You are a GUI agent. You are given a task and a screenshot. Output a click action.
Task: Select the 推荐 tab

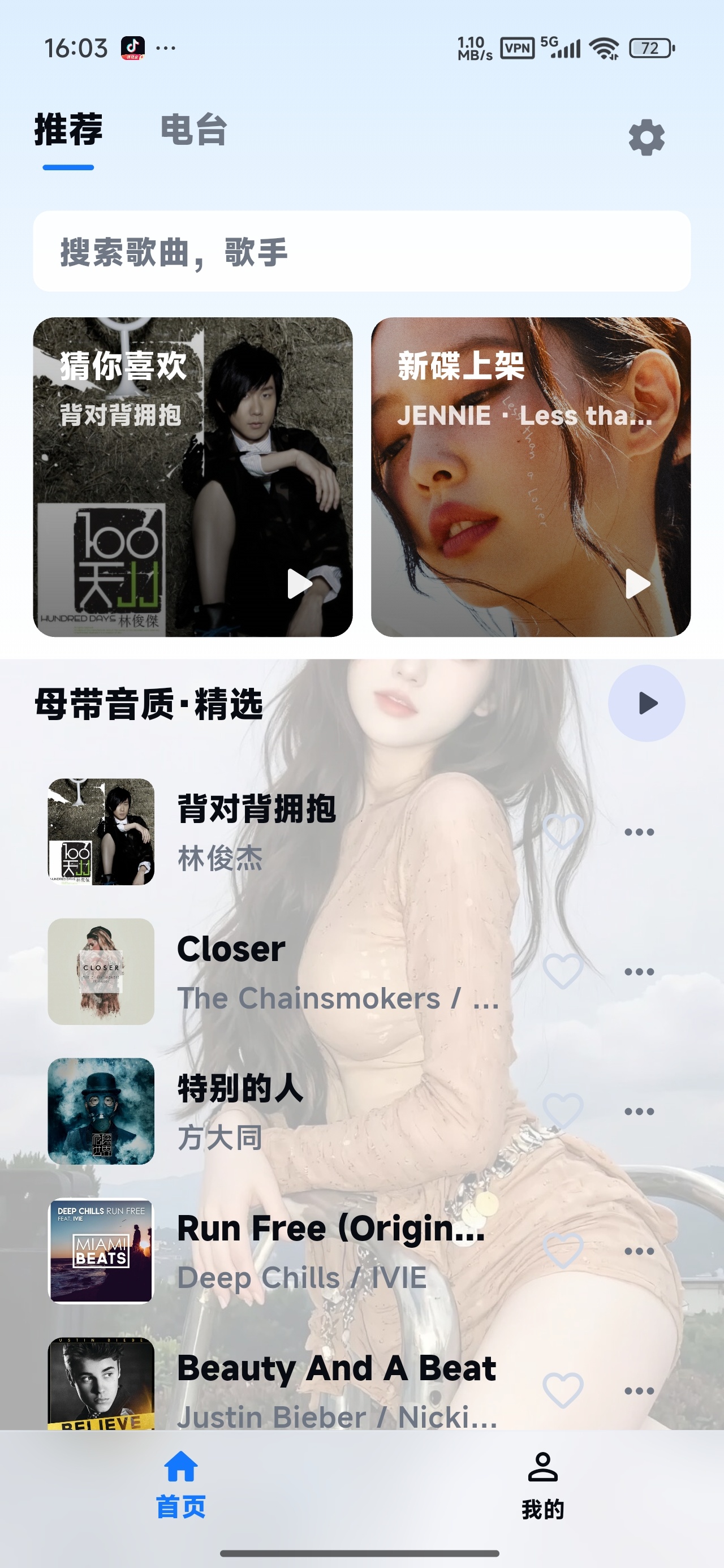(68, 130)
